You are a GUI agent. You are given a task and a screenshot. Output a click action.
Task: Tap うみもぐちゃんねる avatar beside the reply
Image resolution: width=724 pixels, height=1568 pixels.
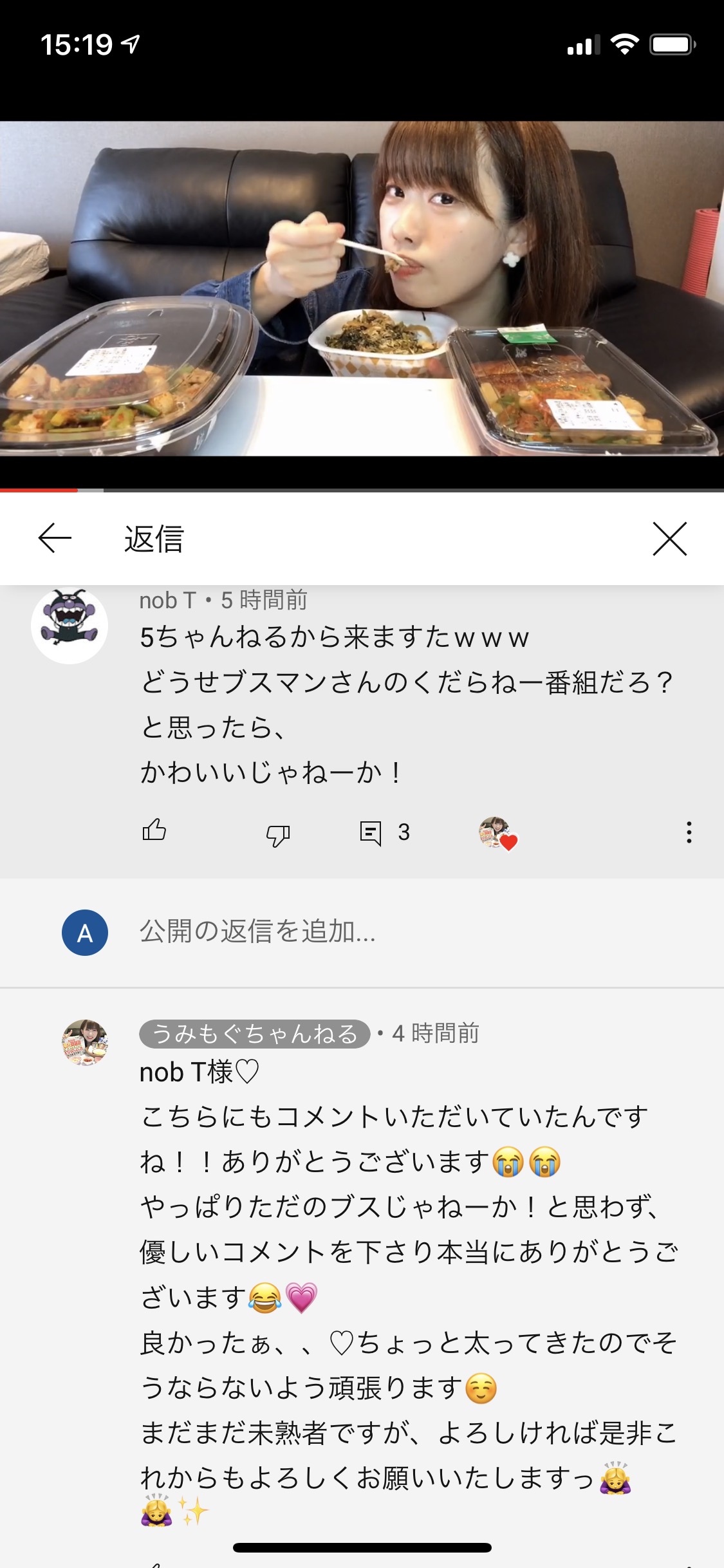click(x=85, y=1042)
